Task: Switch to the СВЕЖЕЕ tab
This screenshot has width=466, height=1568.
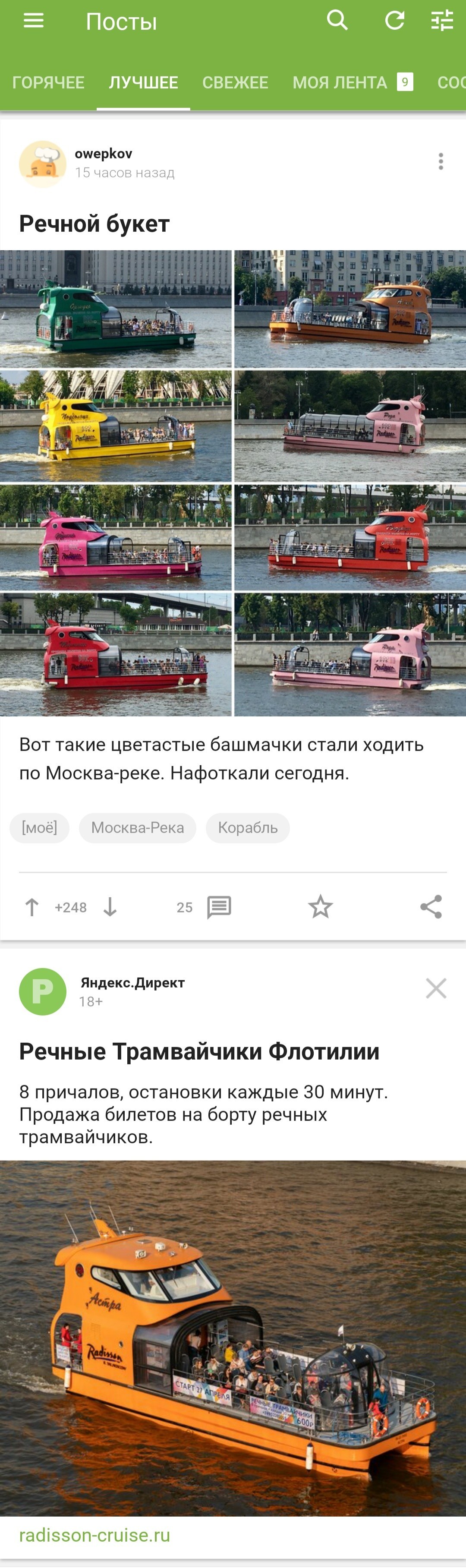Action: coord(235,82)
